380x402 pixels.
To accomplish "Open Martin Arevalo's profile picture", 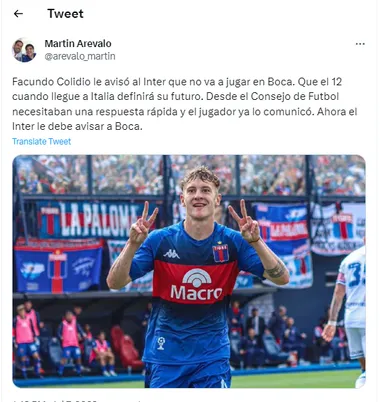I will [x=24, y=50].
